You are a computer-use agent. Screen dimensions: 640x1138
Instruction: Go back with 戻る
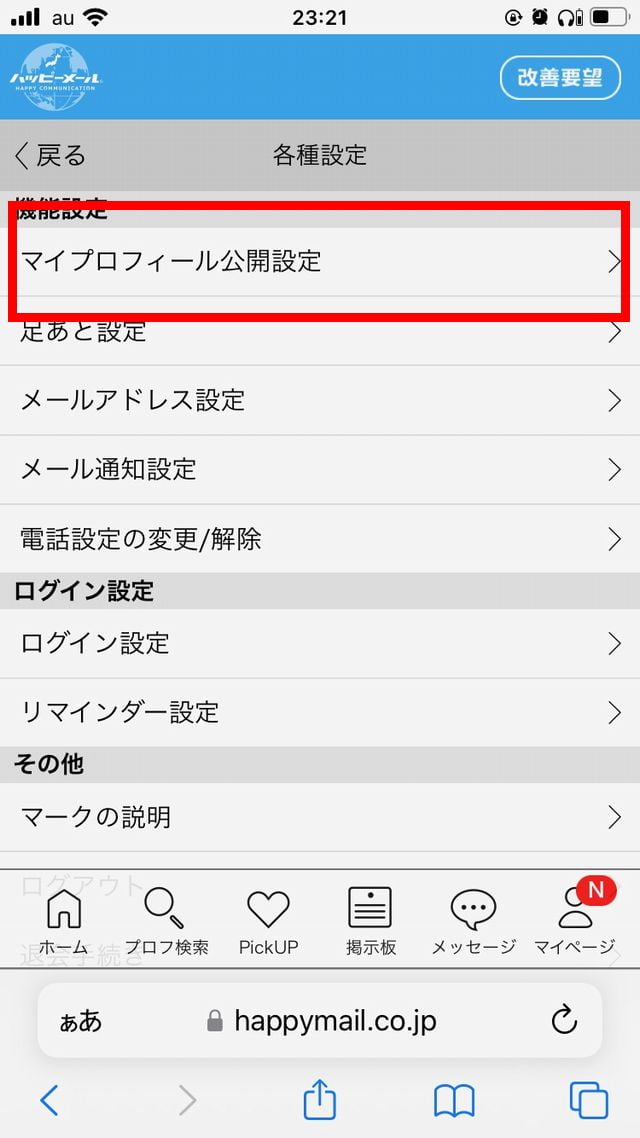tap(50, 156)
